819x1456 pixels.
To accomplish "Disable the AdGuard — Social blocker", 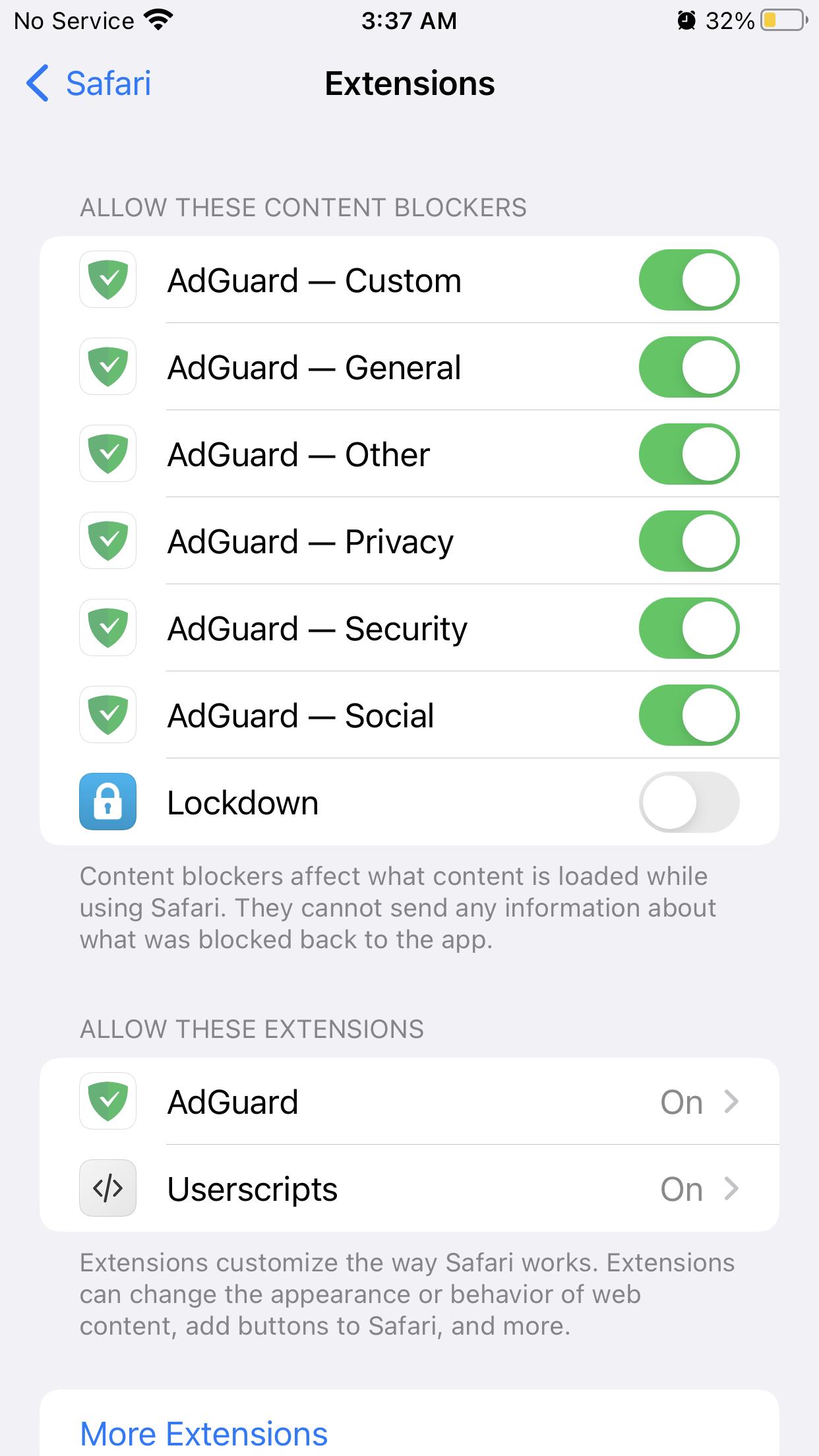I will click(689, 715).
